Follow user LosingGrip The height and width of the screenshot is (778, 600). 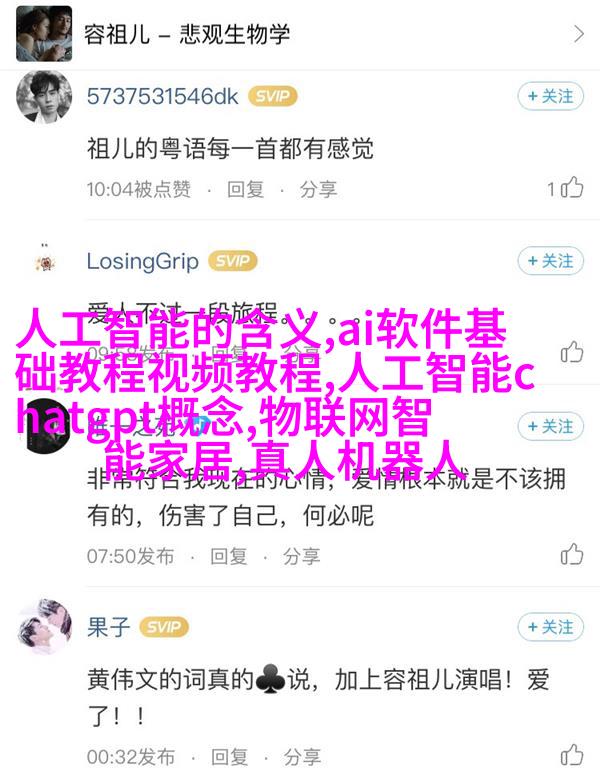click(x=549, y=261)
